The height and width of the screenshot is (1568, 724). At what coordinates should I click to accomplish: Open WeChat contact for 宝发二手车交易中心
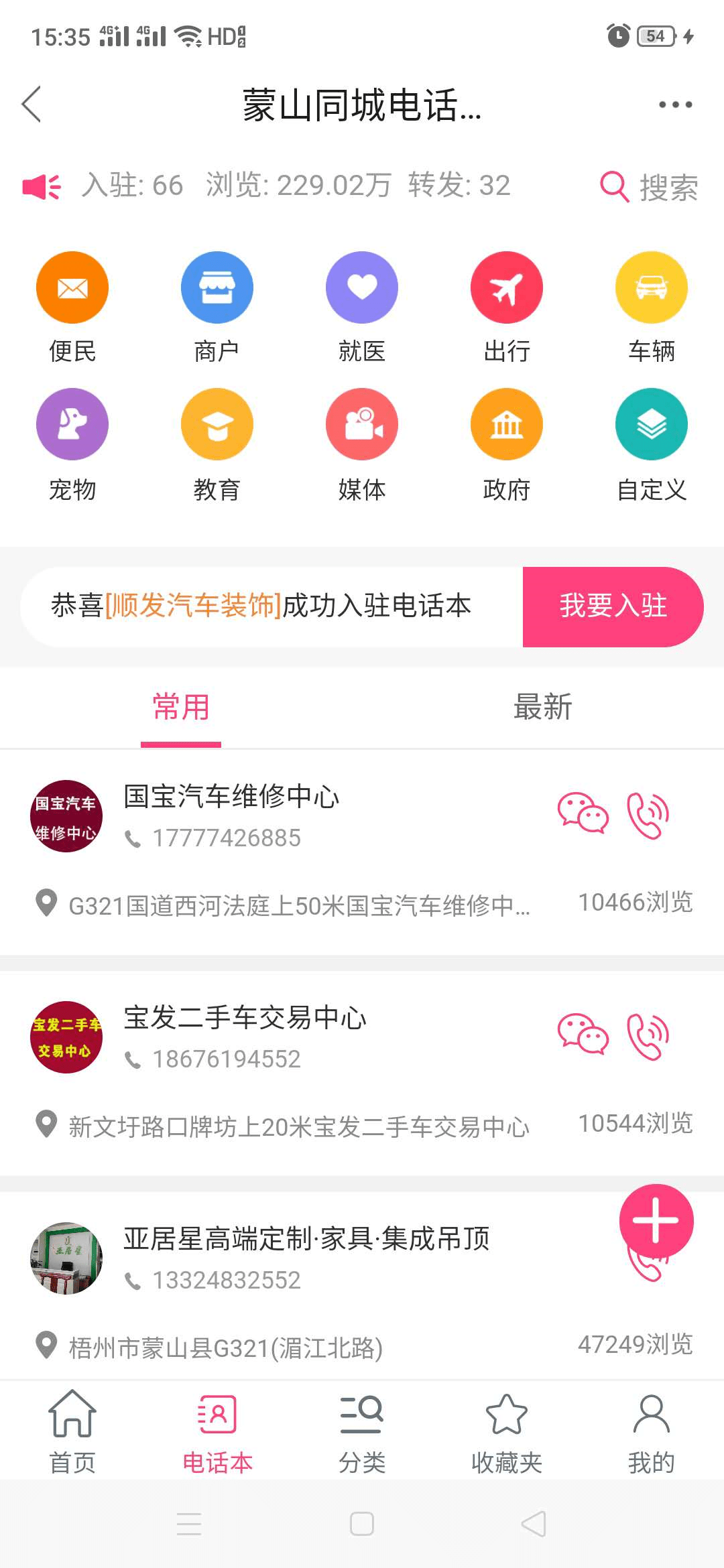point(583,1035)
